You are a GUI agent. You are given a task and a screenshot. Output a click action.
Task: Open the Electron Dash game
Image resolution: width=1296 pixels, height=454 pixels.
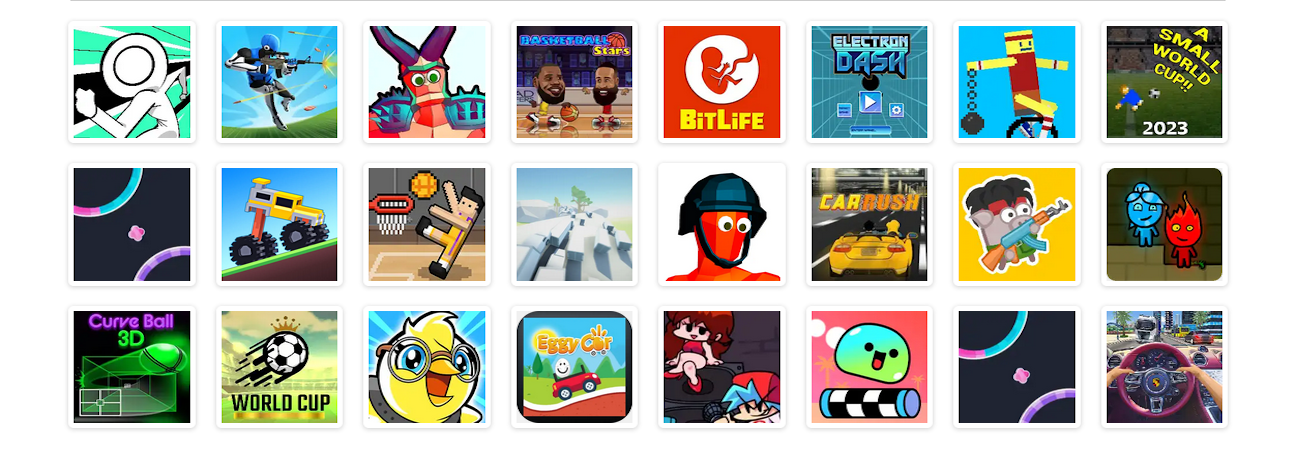(869, 82)
